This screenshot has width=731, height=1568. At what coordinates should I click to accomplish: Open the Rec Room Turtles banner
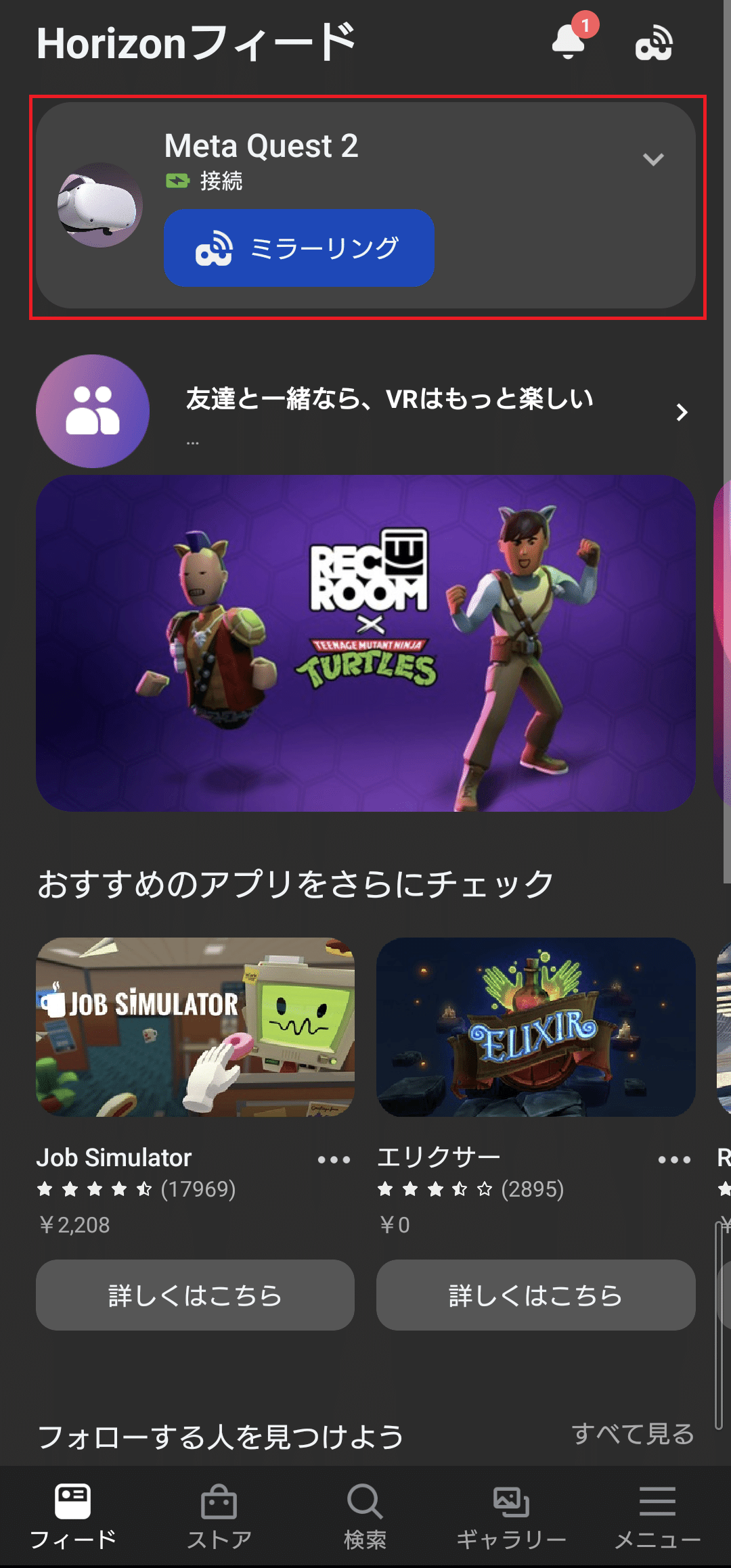365,643
